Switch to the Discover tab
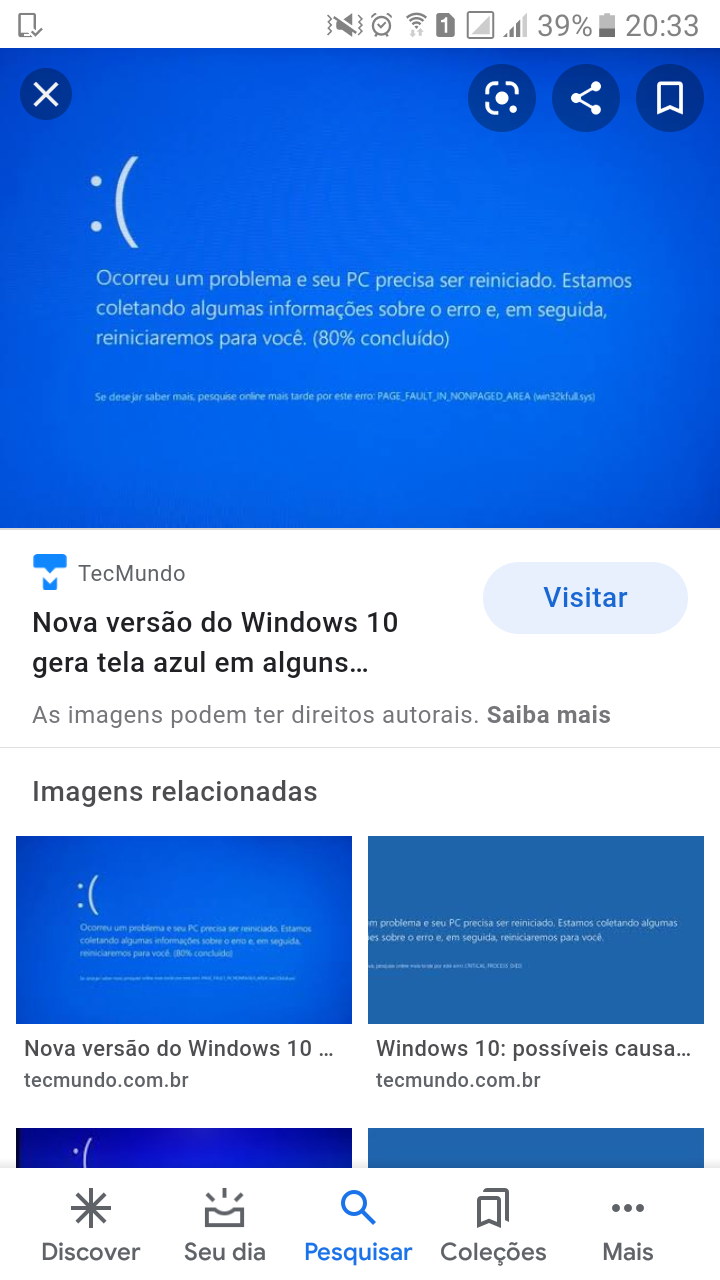 point(90,1226)
